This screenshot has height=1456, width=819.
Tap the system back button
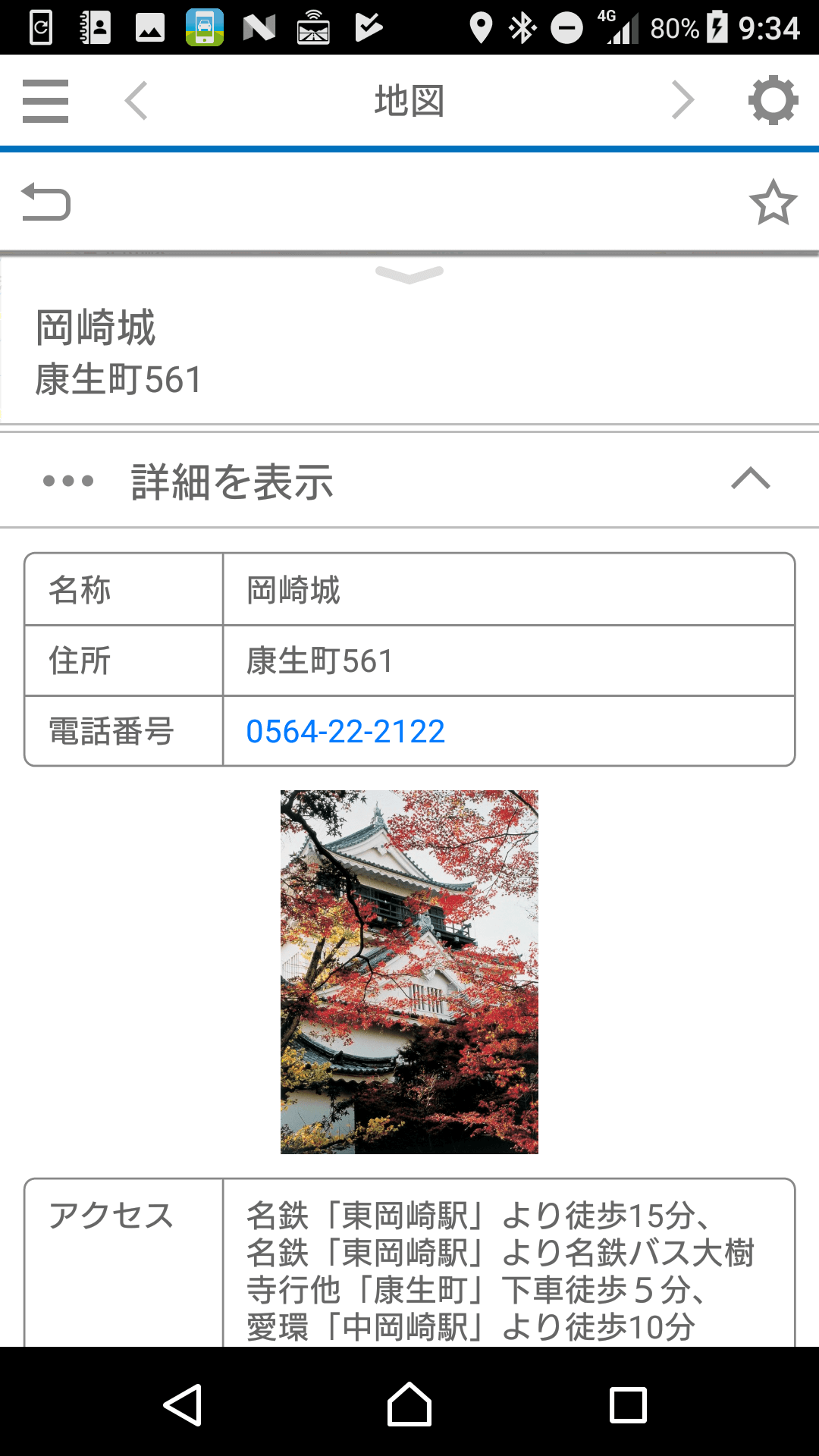pos(183,1405)
